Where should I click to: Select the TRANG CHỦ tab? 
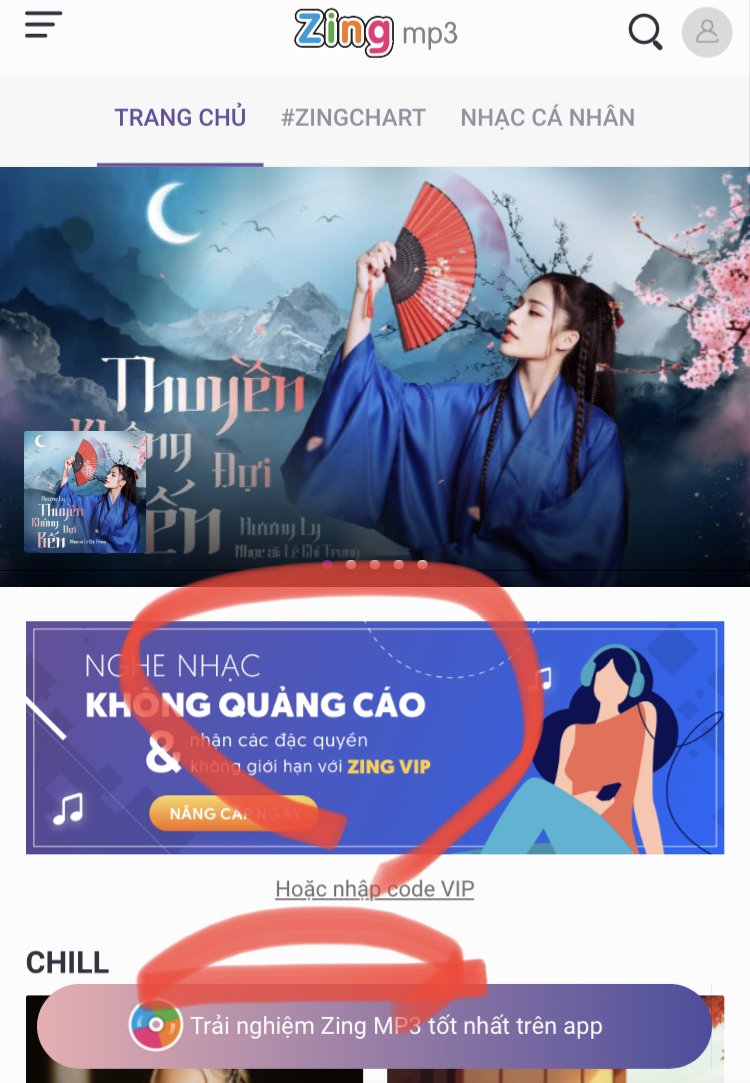tap(180, 118)
